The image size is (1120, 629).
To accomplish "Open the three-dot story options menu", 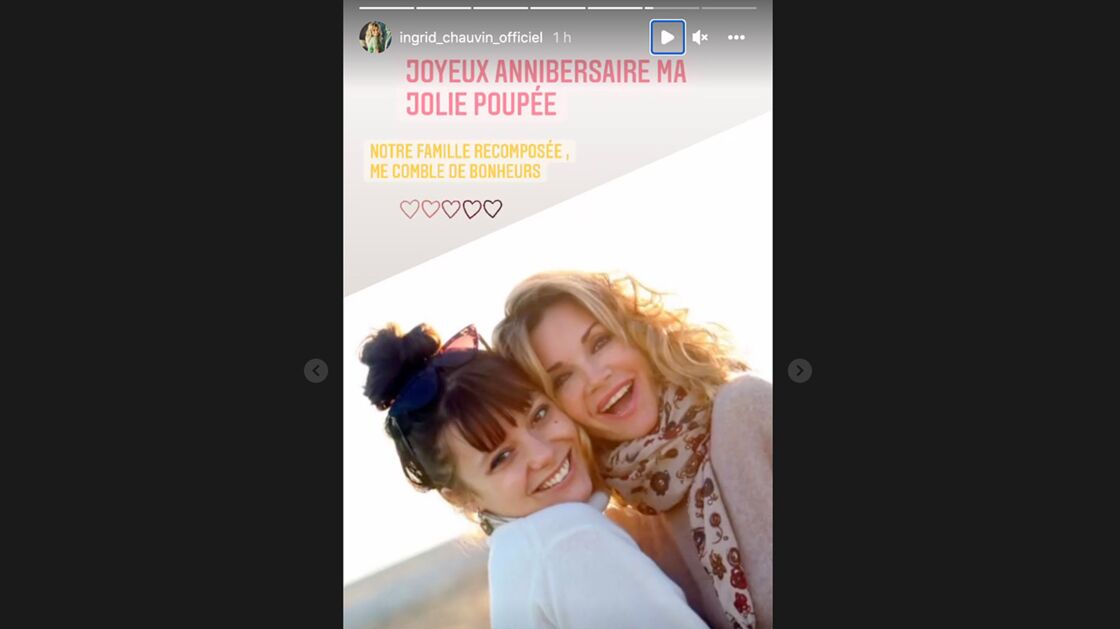I will 736,37.
